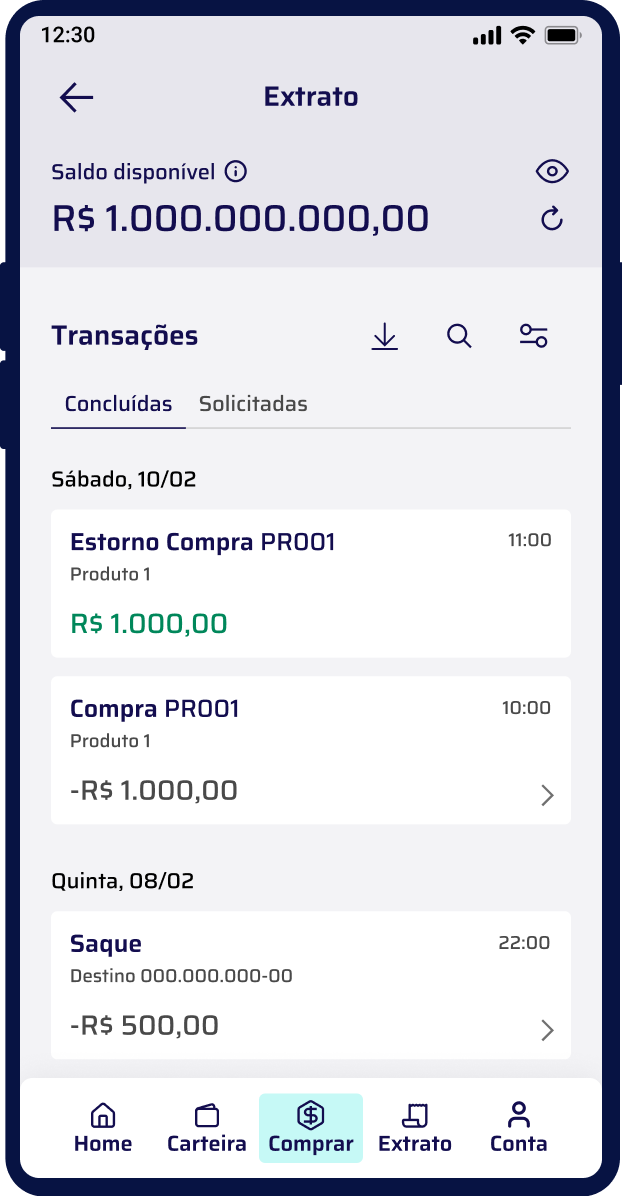Open the Carteira tab

(x=207, y=1128)
